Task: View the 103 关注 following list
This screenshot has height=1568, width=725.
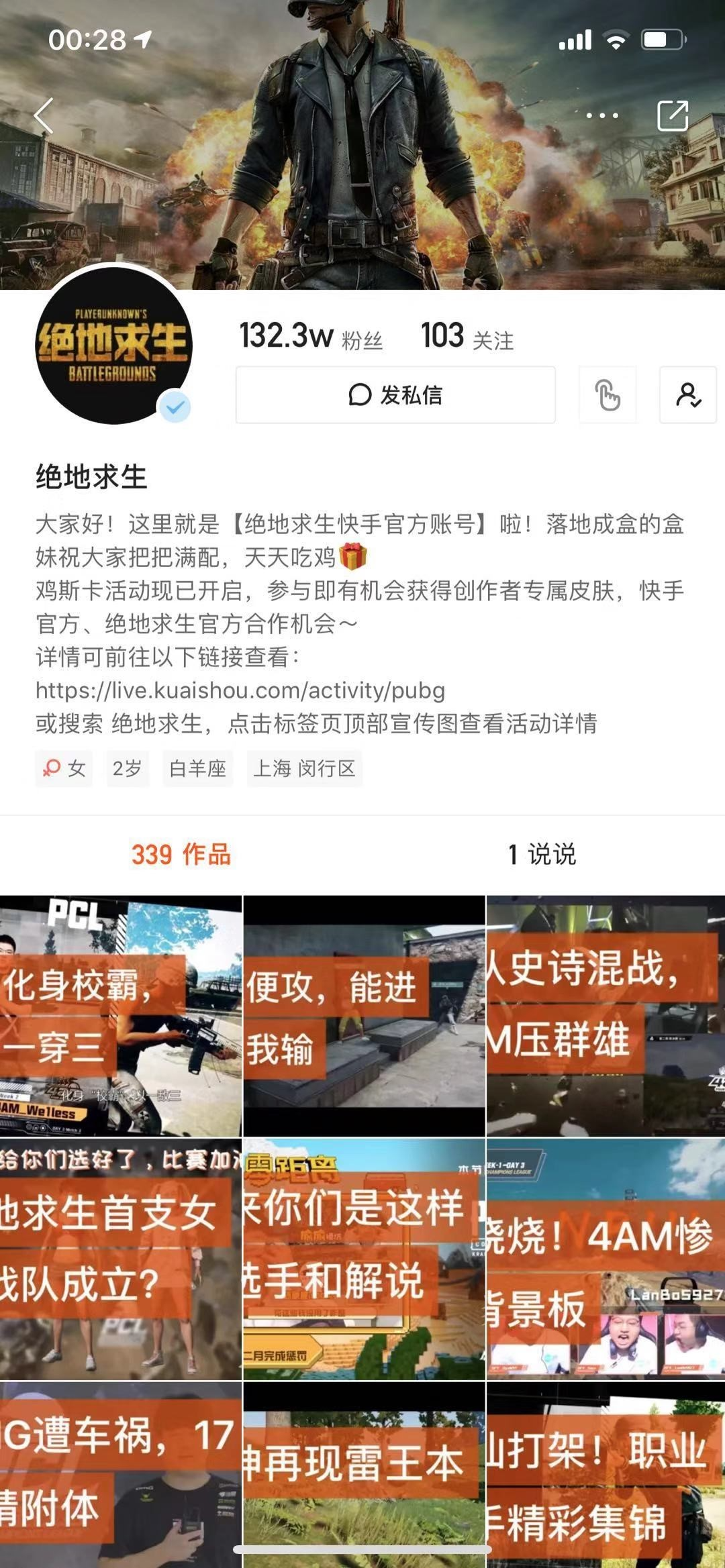Action: (467, 335)
